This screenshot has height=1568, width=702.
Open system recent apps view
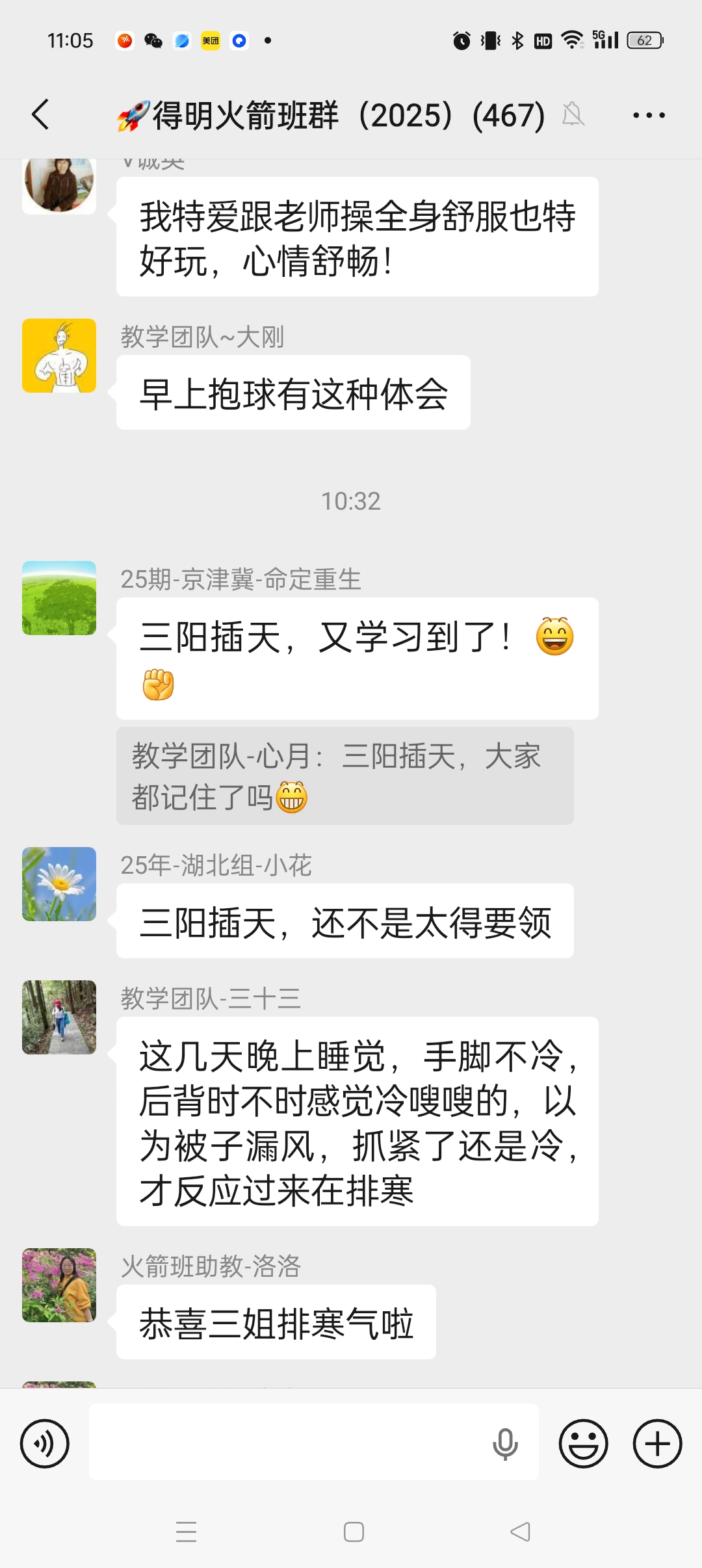coord(186,1532)
